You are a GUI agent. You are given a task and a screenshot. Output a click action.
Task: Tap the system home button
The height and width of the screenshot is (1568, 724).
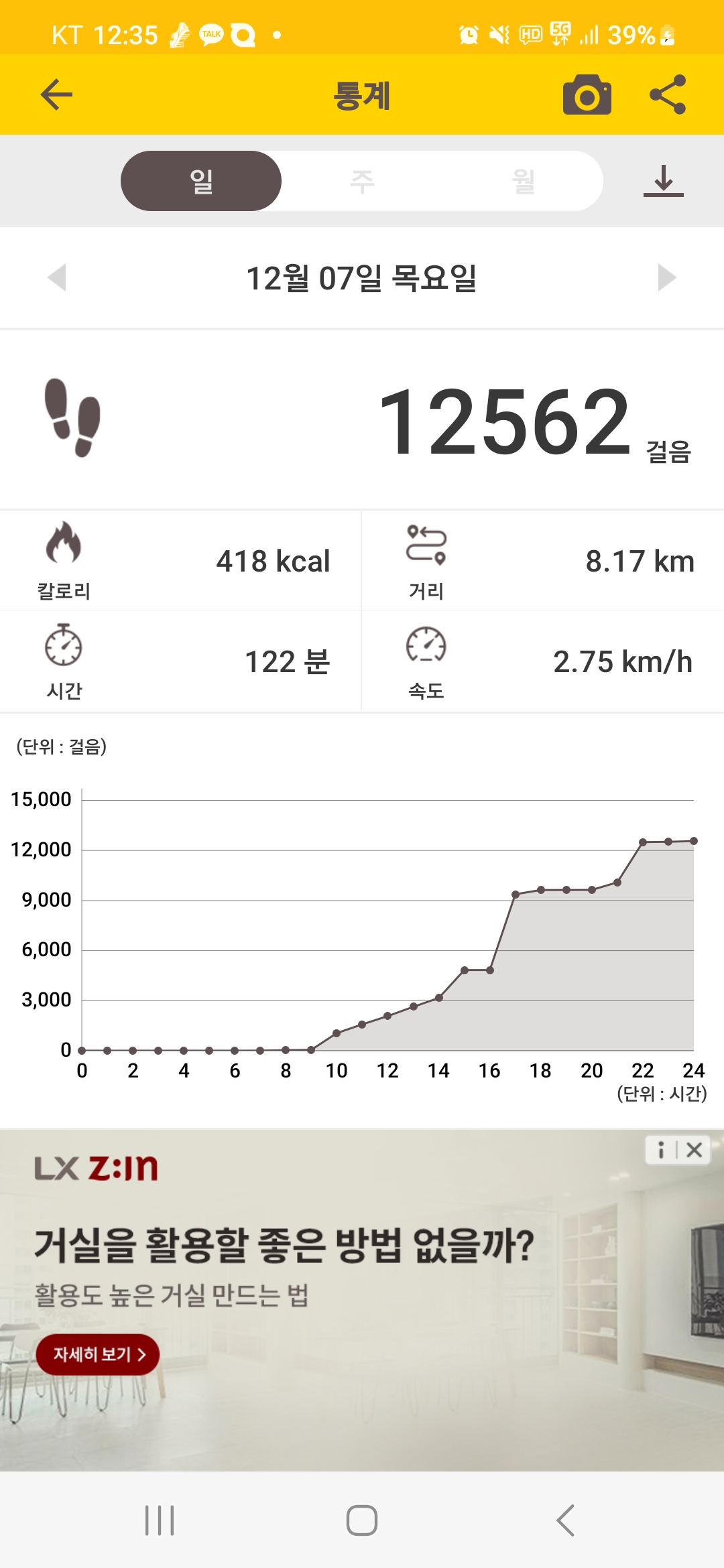click(362, 1520)
